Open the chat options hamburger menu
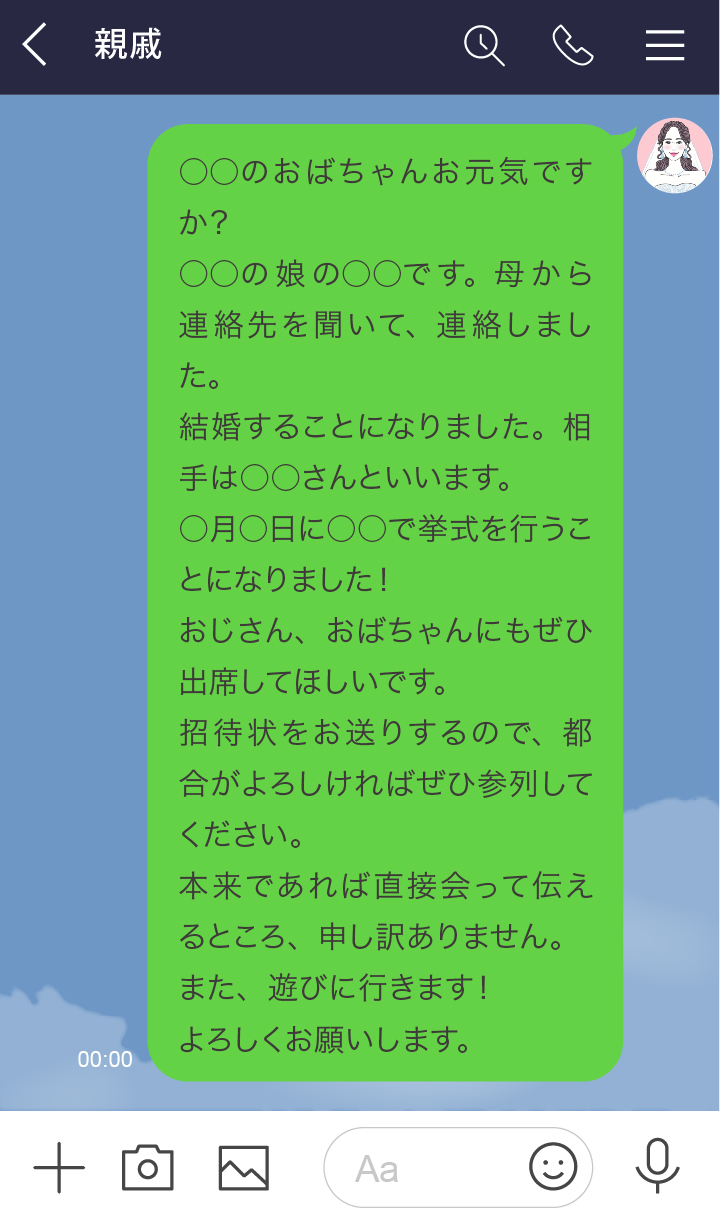The image size is (720, 1223). point(664,46)
